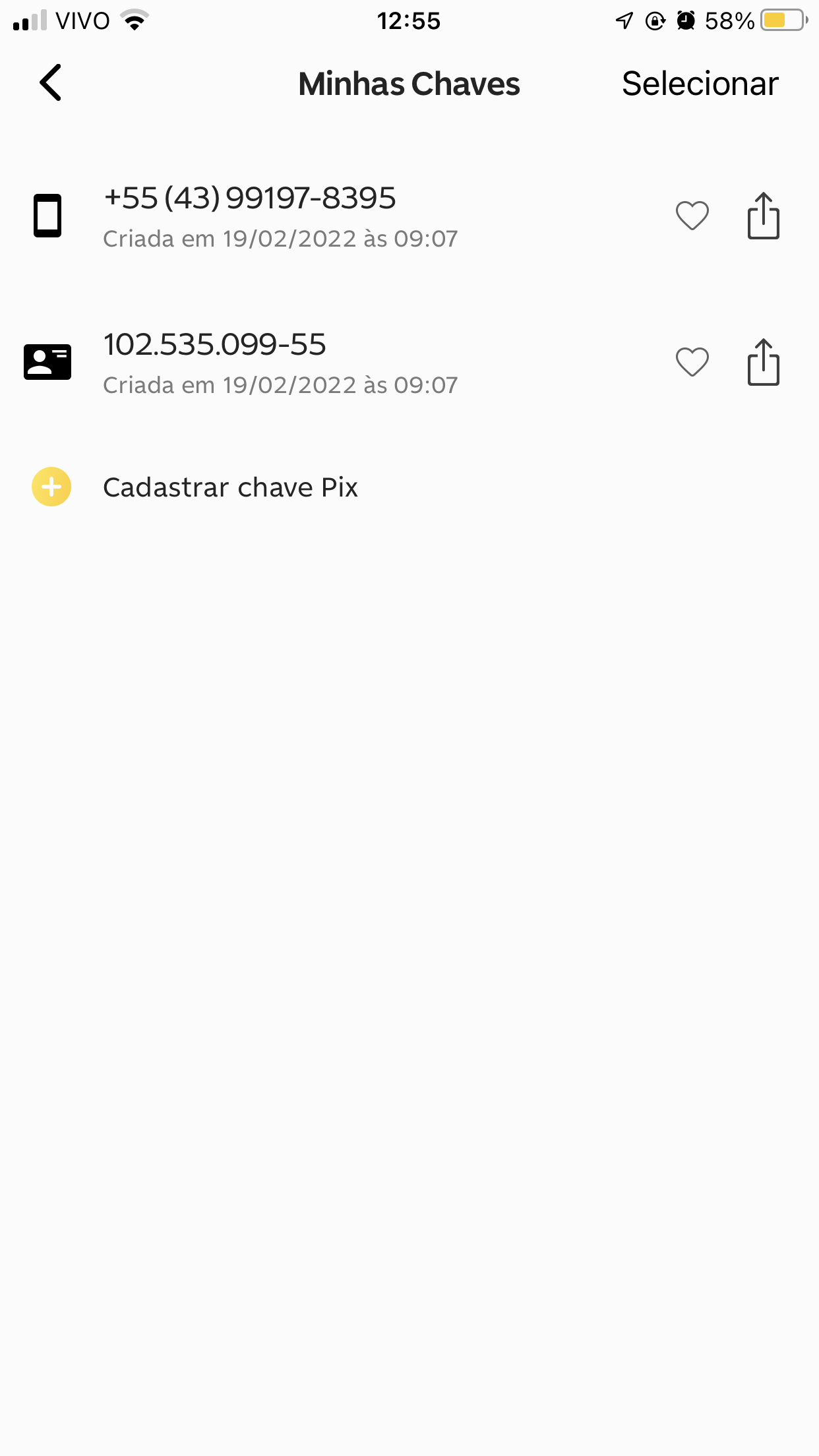Go back using the arrow icon

(x=50, y=83)
